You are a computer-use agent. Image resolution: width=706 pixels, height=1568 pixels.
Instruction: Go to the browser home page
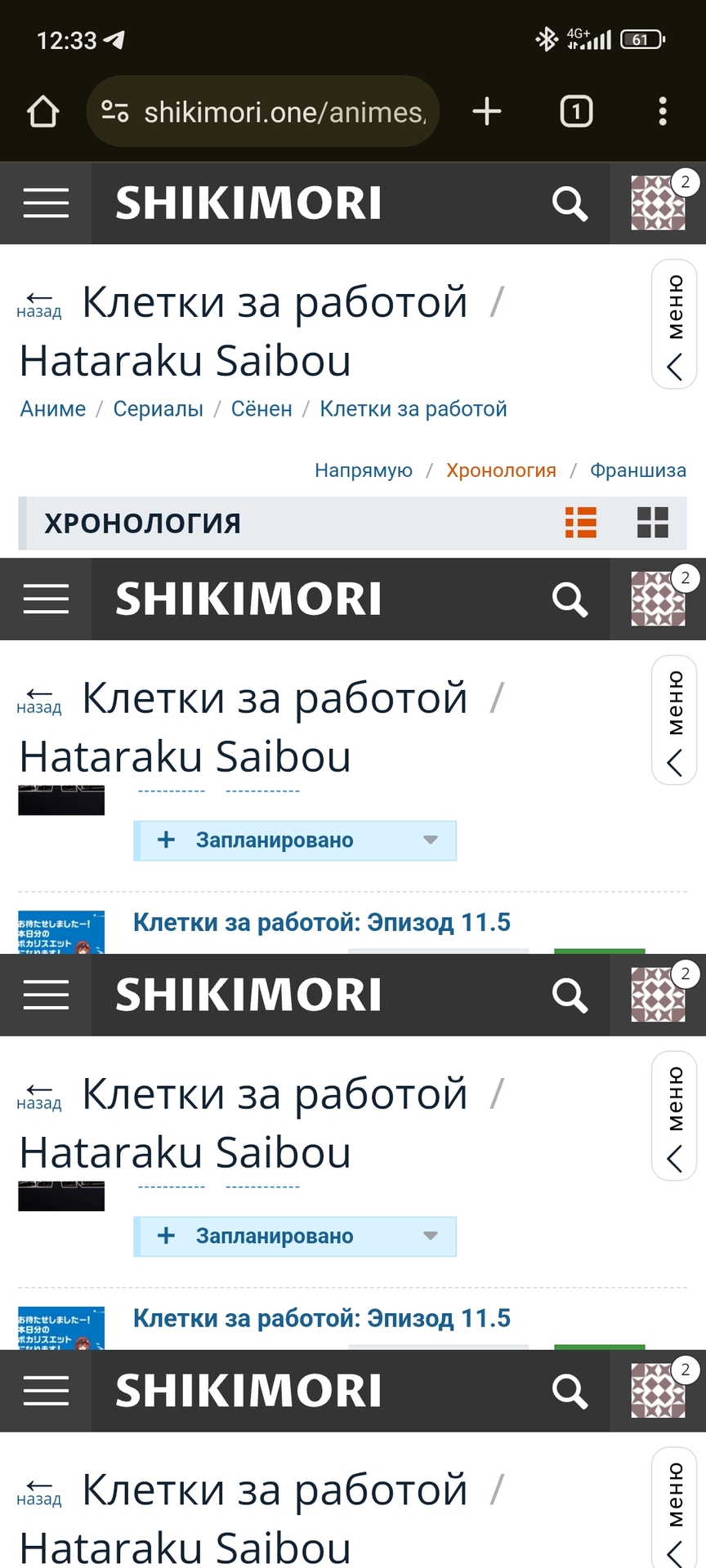click(x=43, y=112)
